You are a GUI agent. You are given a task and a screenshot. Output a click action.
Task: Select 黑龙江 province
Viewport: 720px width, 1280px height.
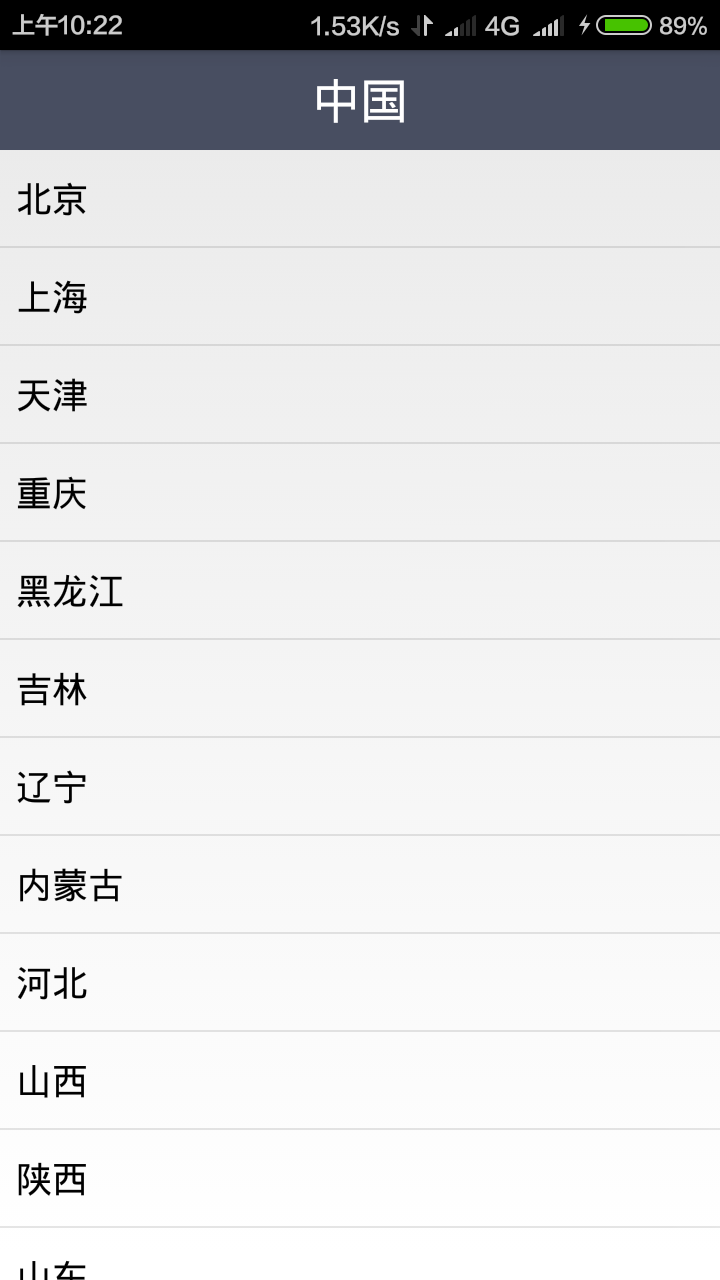coord(360,590)
